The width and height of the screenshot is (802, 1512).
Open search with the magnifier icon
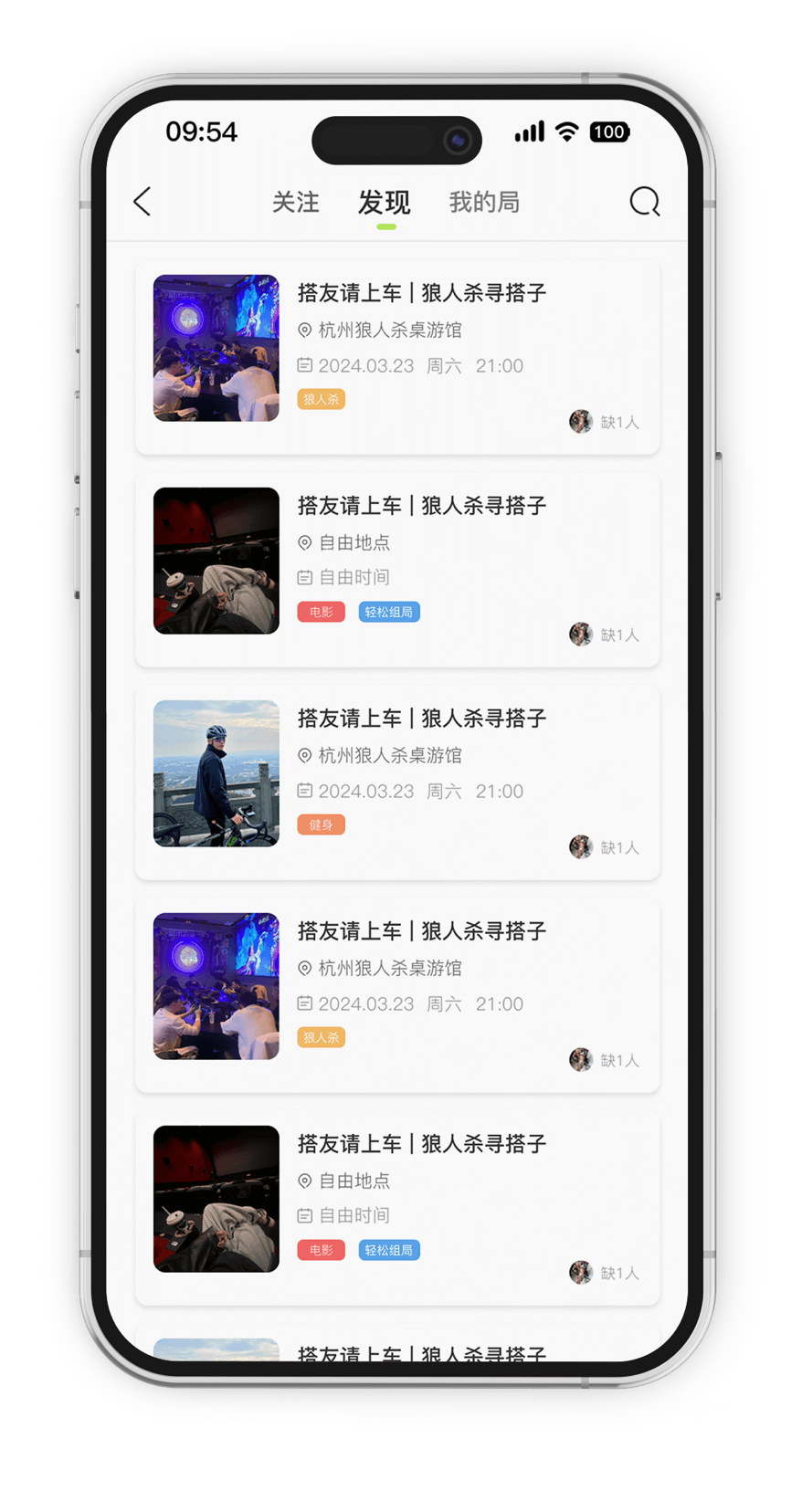coord(645,202)
